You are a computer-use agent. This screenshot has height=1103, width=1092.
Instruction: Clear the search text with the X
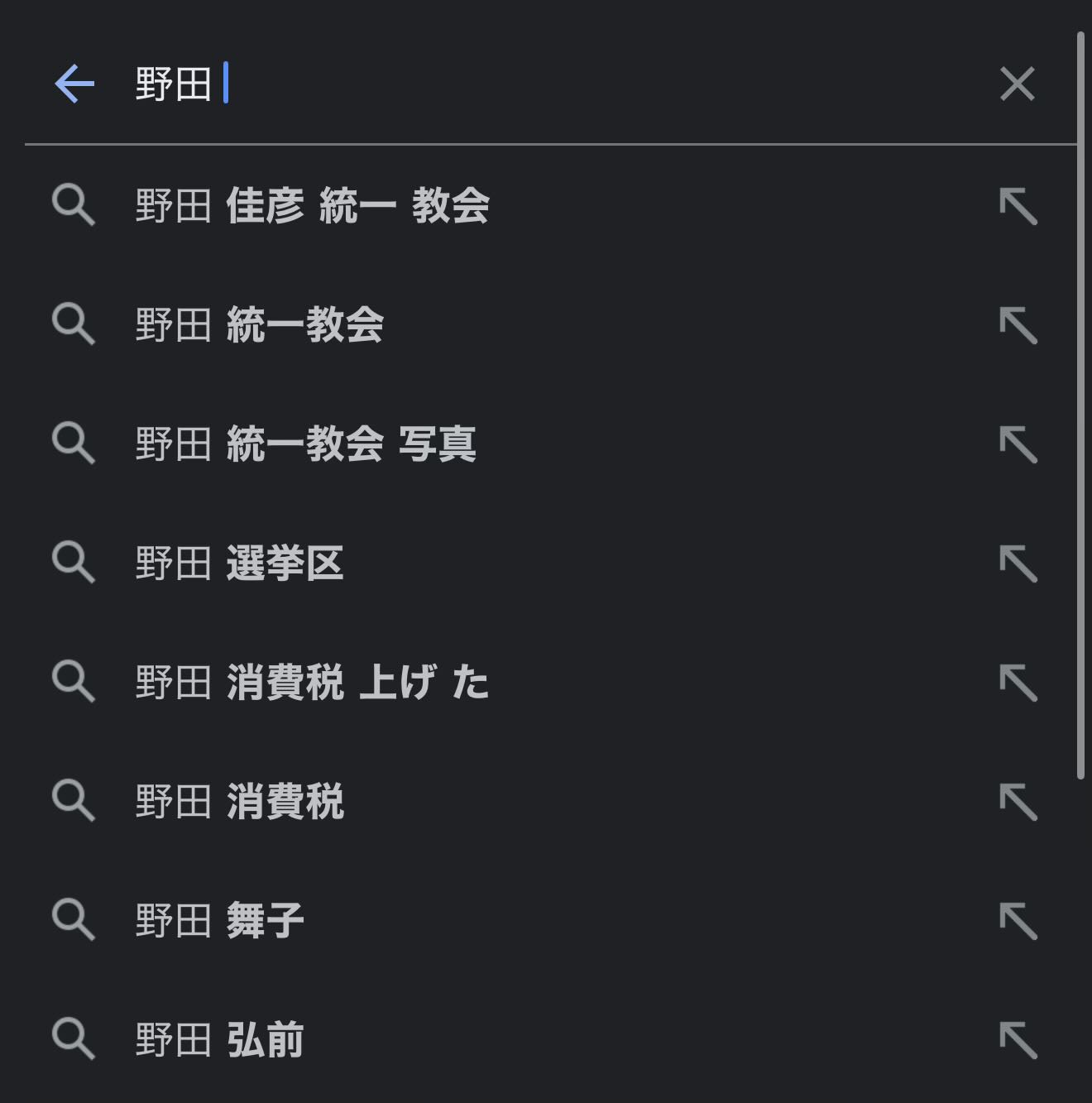pyautogui.click(x=1017, y=84)
